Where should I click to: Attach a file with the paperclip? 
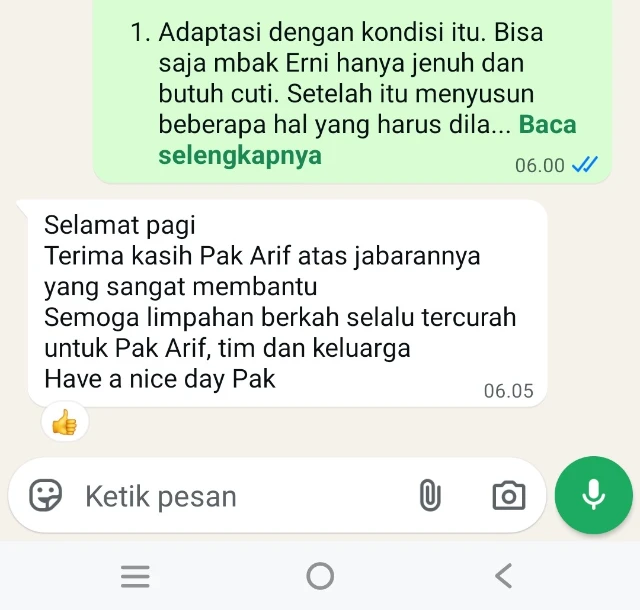(429, 496)
